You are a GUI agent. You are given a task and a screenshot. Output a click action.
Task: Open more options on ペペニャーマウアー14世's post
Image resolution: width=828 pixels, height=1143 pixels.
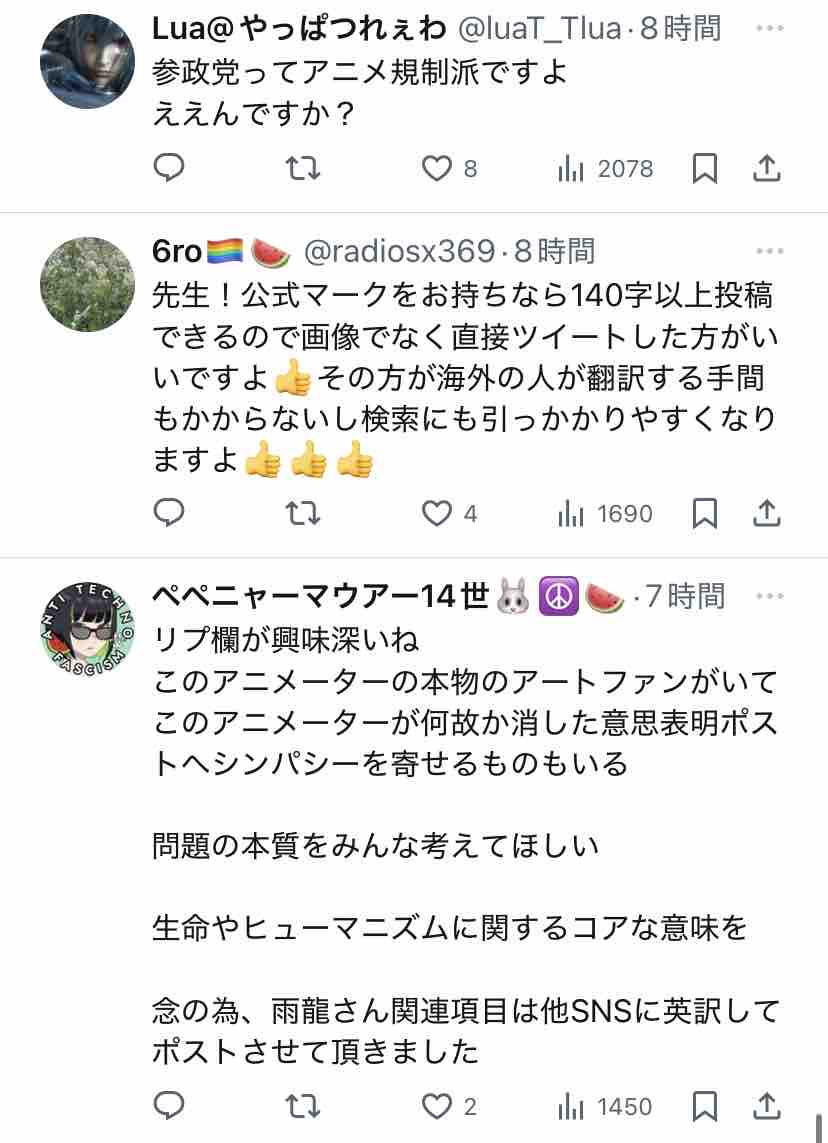tap(770, 596)
